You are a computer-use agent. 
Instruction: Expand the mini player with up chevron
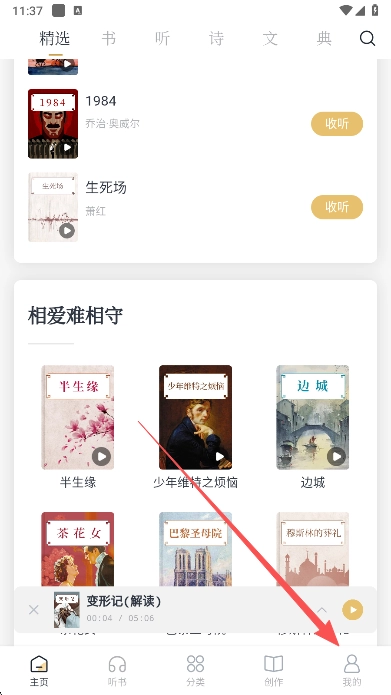322,610
